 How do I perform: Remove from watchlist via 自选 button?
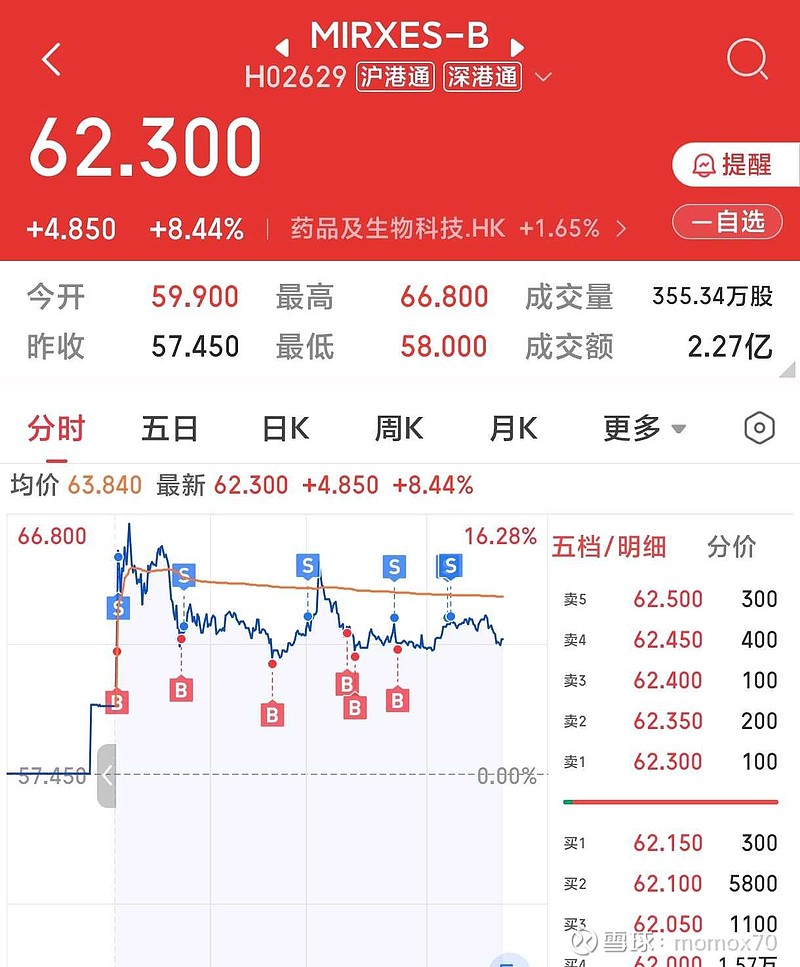(x=735, y=221)
